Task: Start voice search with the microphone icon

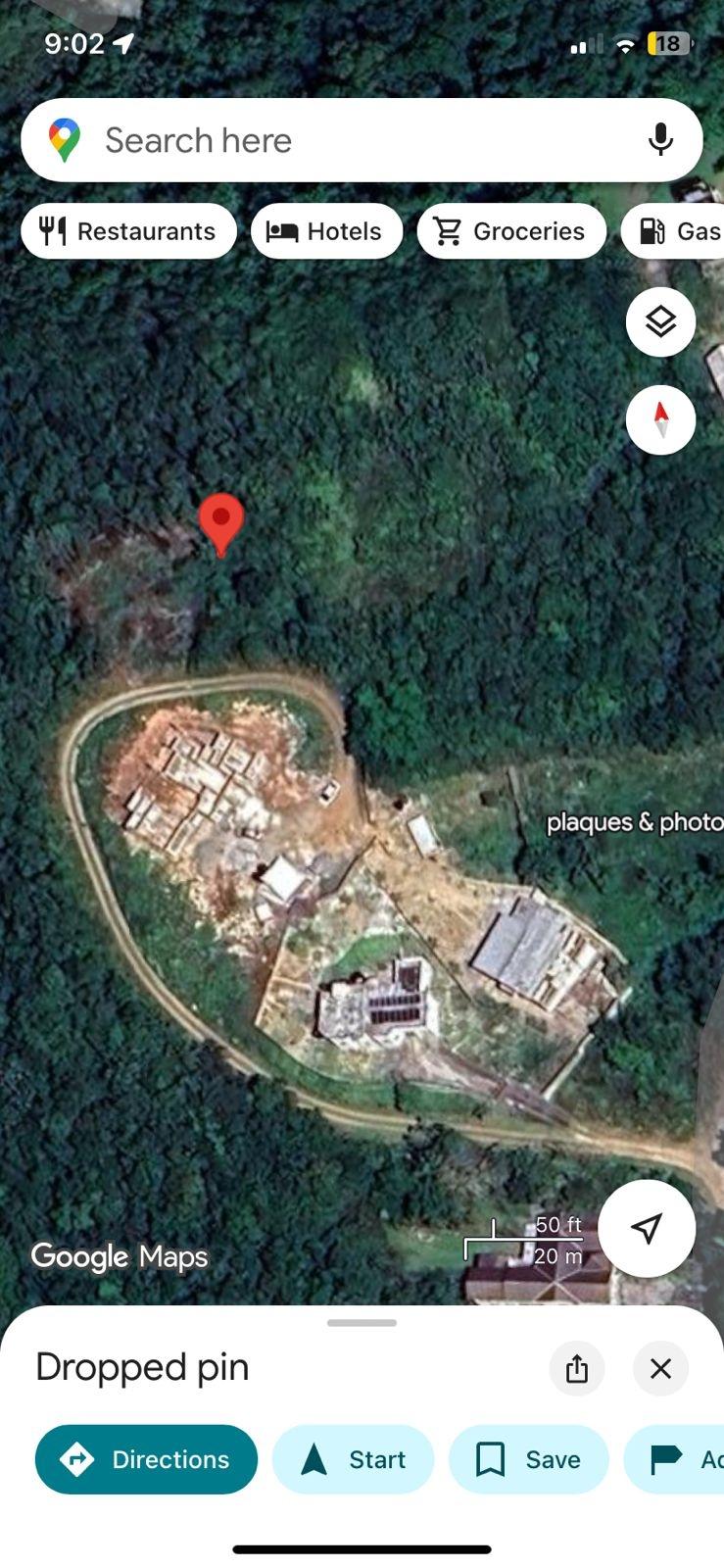Action: 659,139
